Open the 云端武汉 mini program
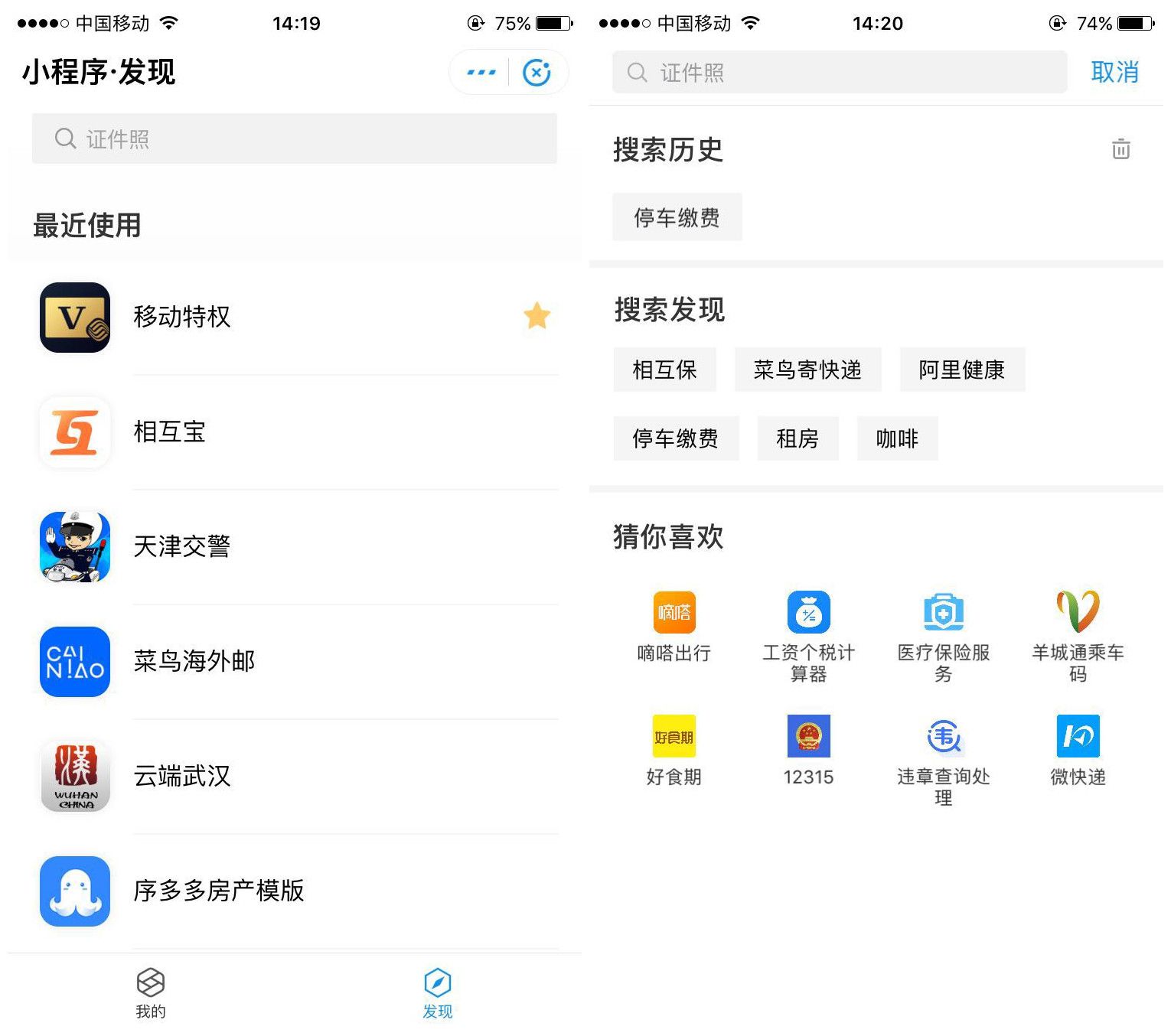The image size is (1171, 1036). 182,776
